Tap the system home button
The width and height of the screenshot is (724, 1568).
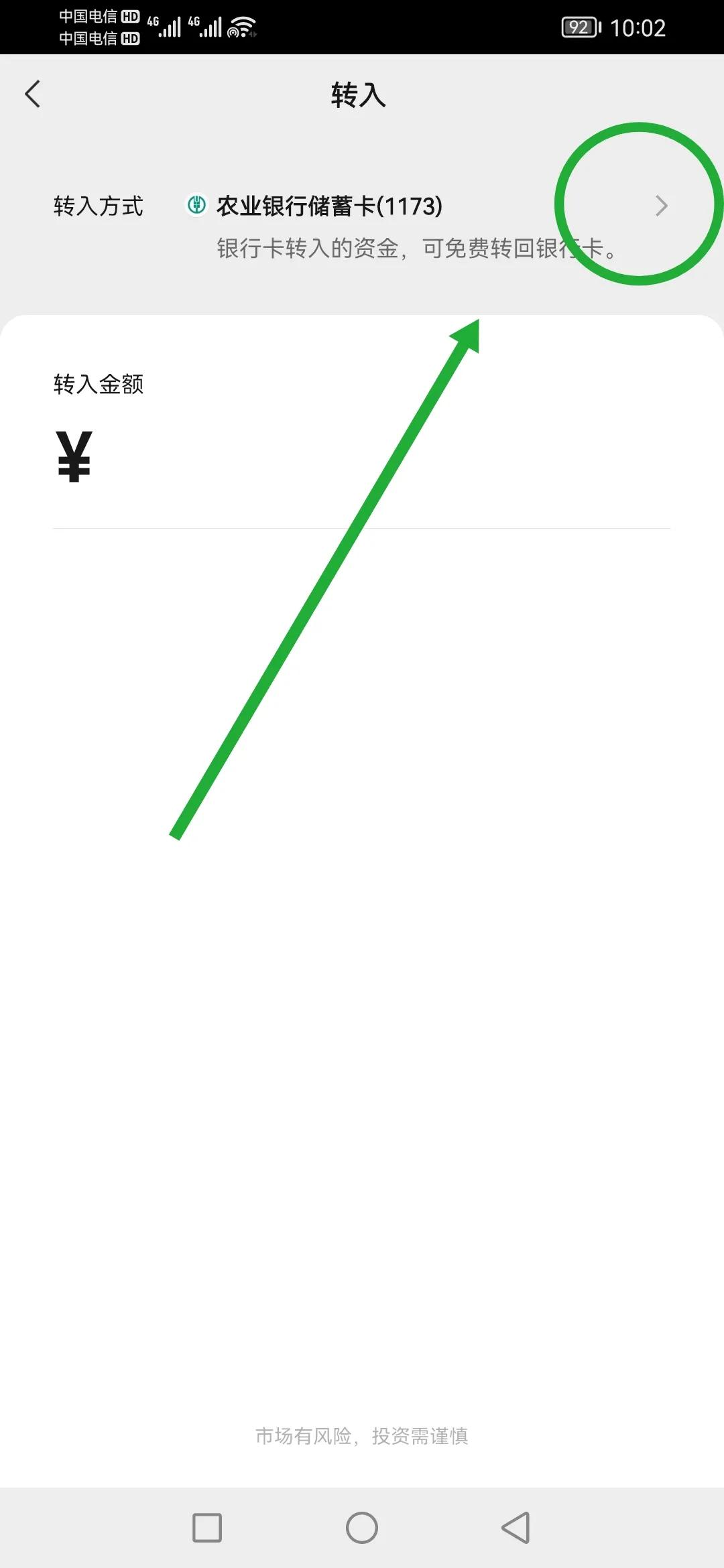[362, 1528]
